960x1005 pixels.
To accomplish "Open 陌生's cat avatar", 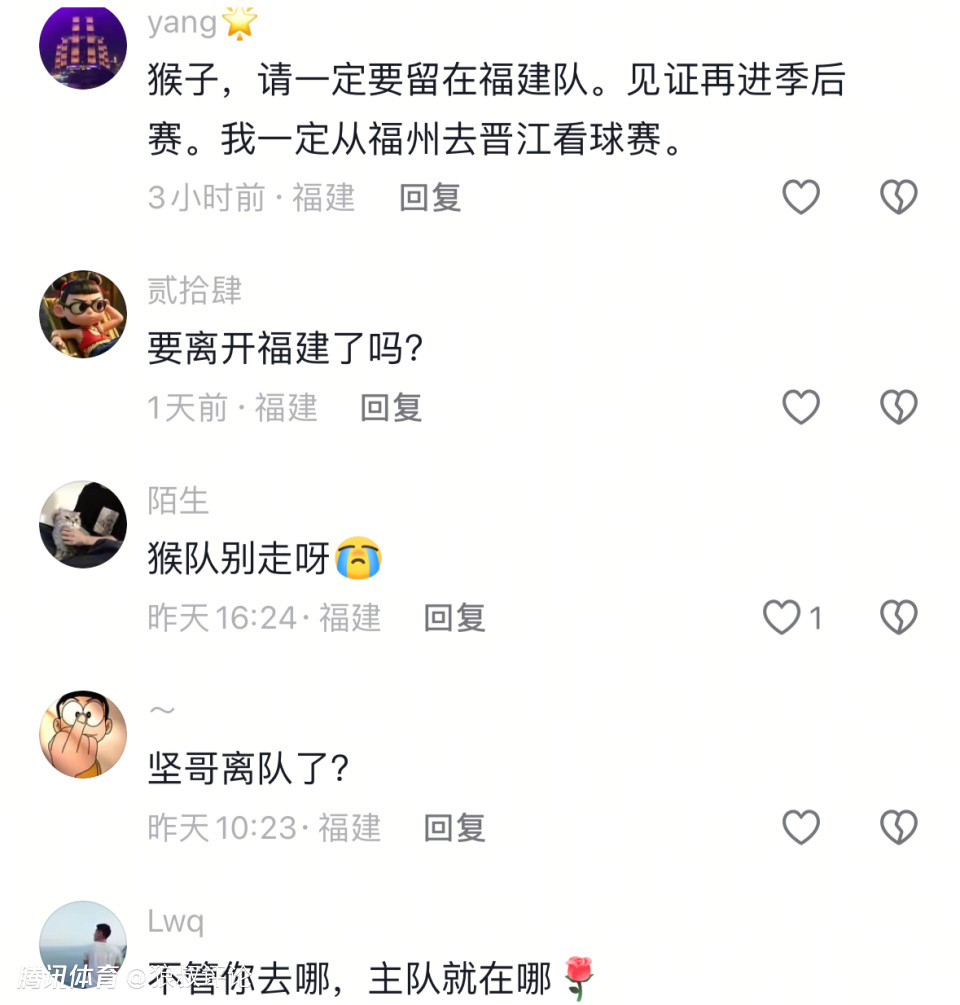I will 83,523.
